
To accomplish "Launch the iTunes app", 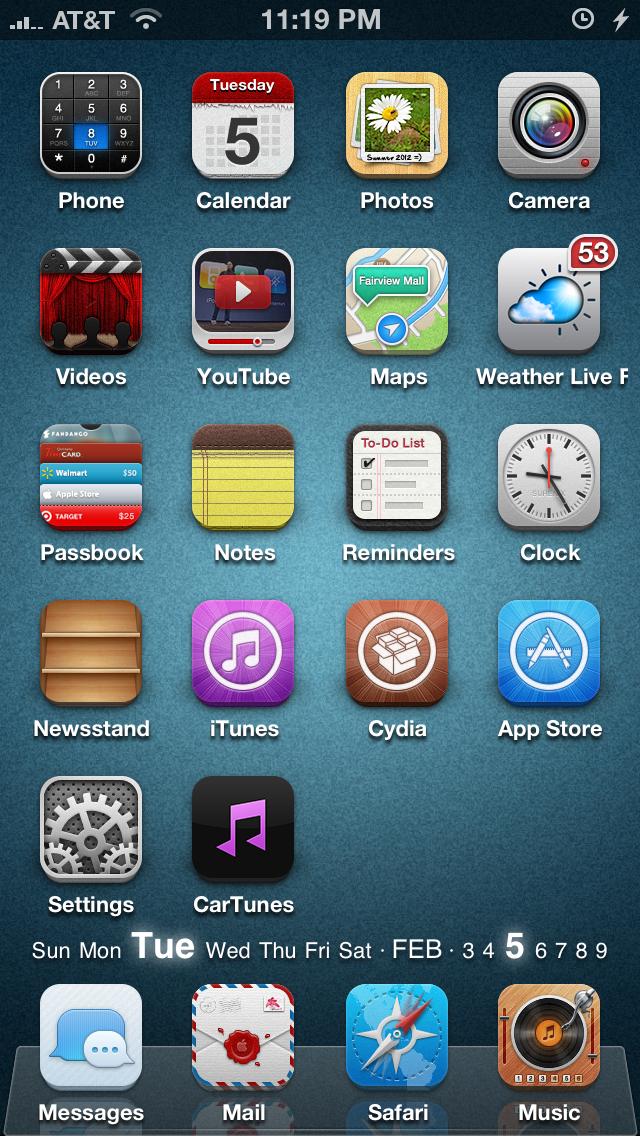I will tap(243, 652).
